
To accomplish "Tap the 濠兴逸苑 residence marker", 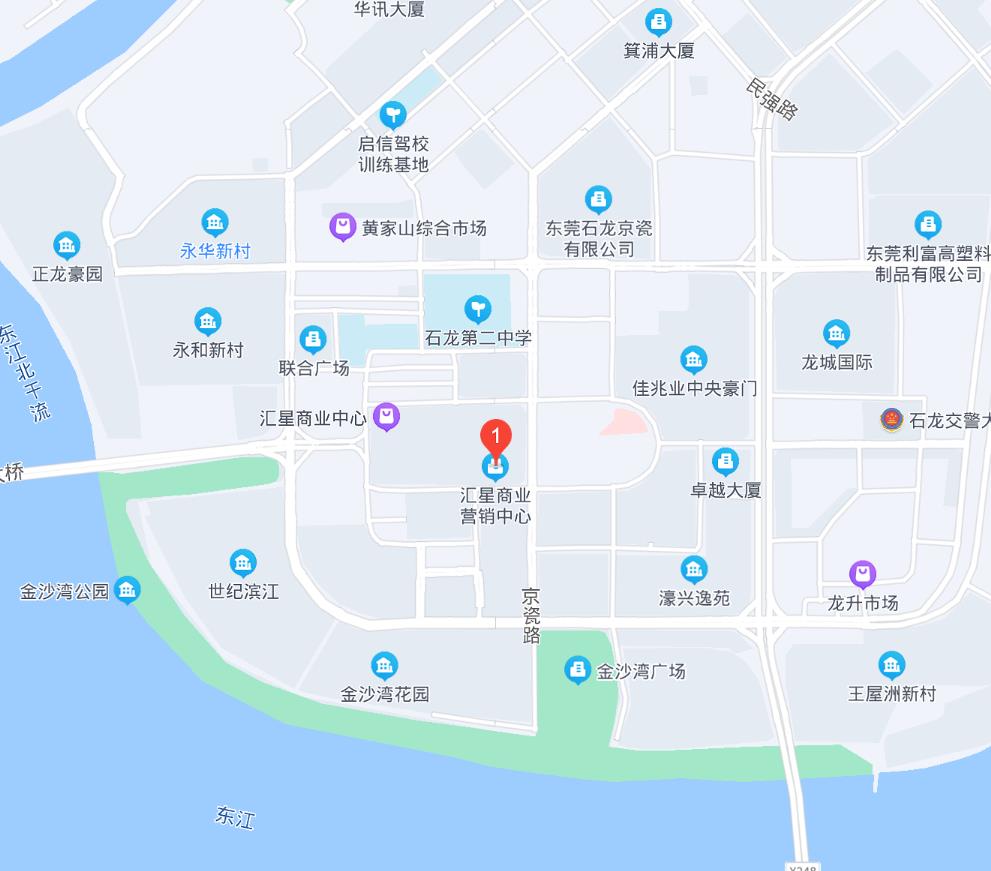I will [694, 570].
